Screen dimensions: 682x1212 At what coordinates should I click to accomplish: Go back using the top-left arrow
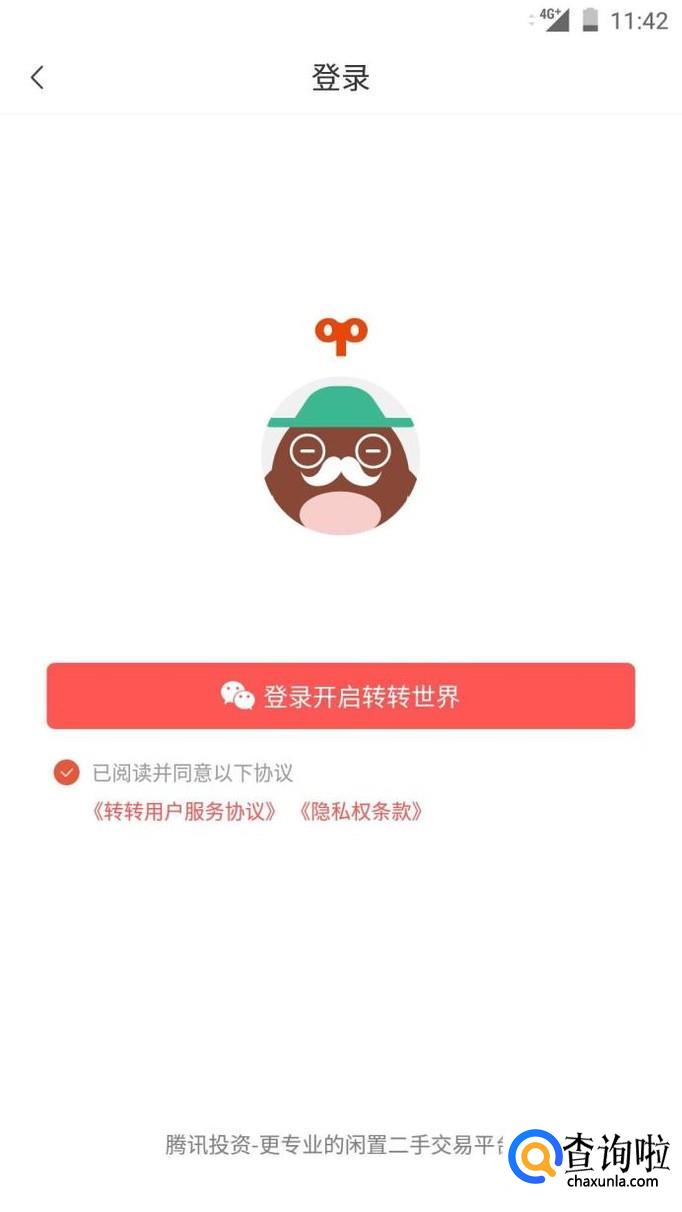pos(37,77)
